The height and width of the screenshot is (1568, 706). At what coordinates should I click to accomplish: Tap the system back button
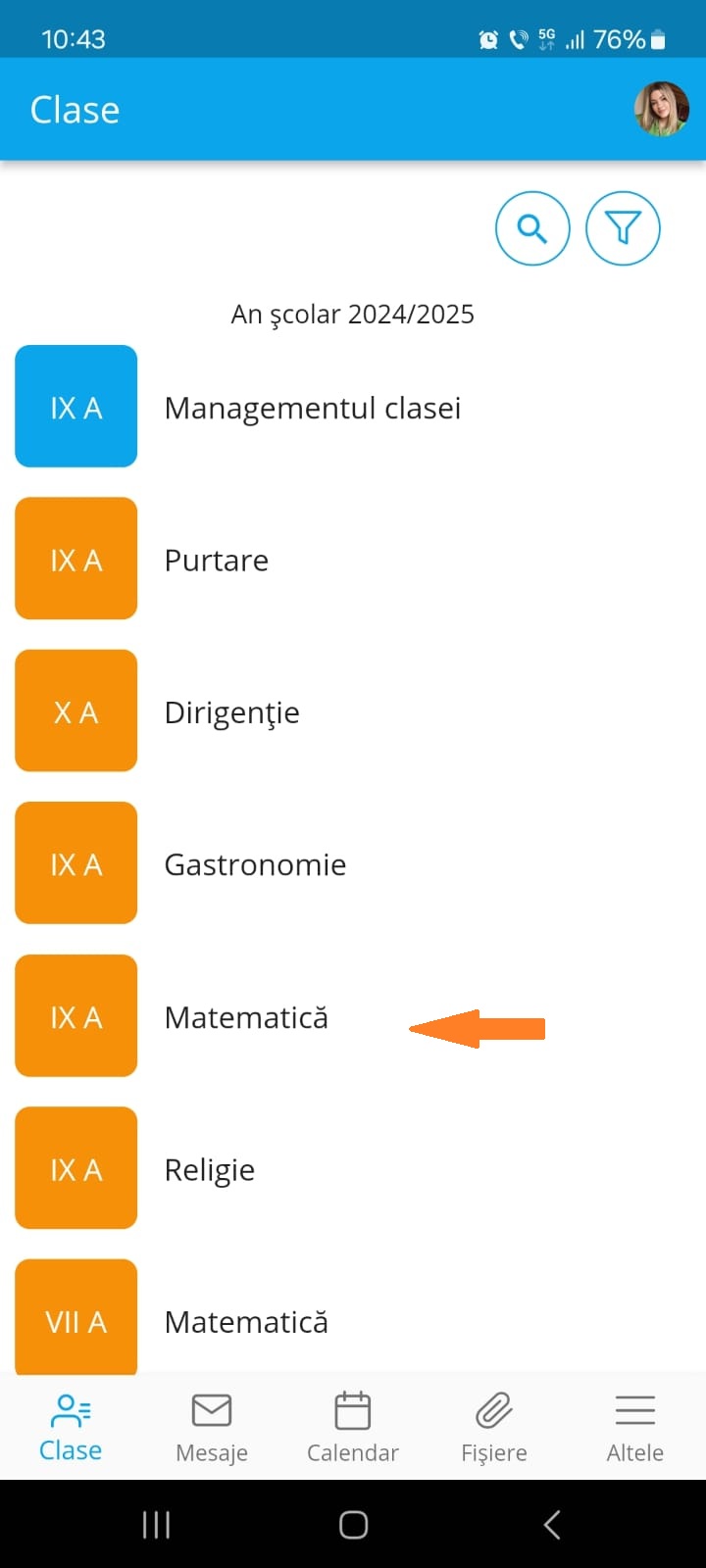(552, 1524)
